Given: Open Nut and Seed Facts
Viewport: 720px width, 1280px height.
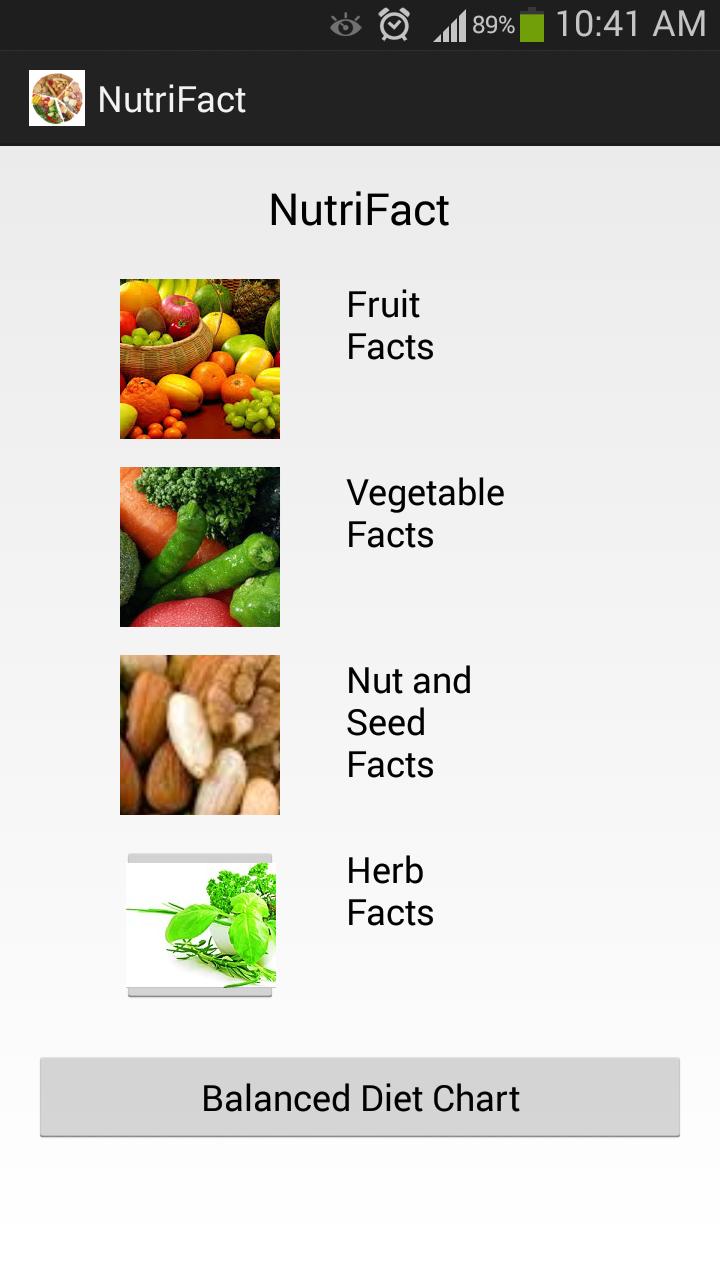Looking at the screenshot, I should [409, 722].
